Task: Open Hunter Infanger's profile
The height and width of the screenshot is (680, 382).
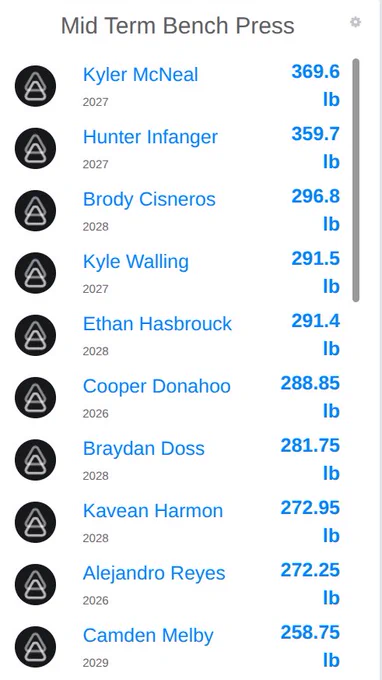Action: tap(150, 137)
